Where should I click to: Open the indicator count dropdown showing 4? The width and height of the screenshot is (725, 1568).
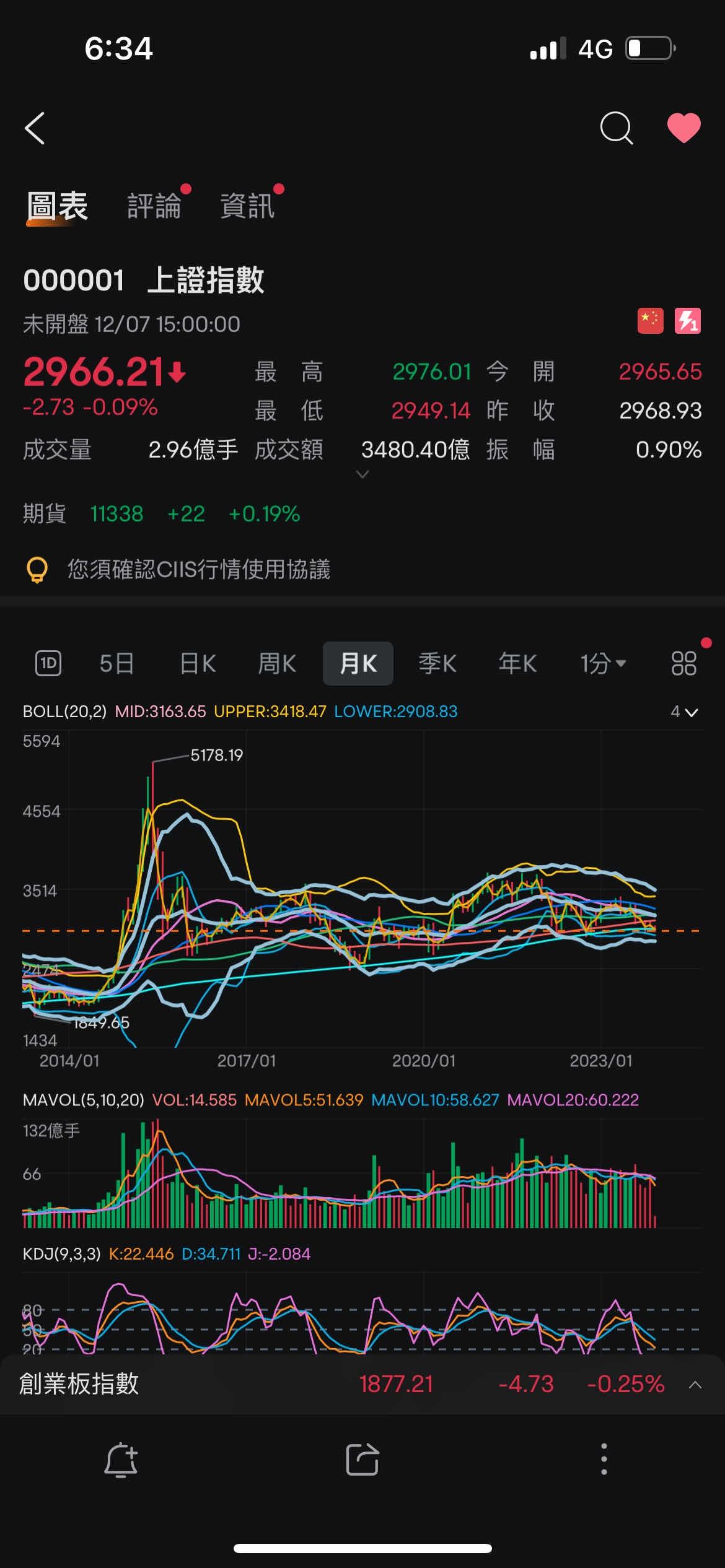pos(684,712)
